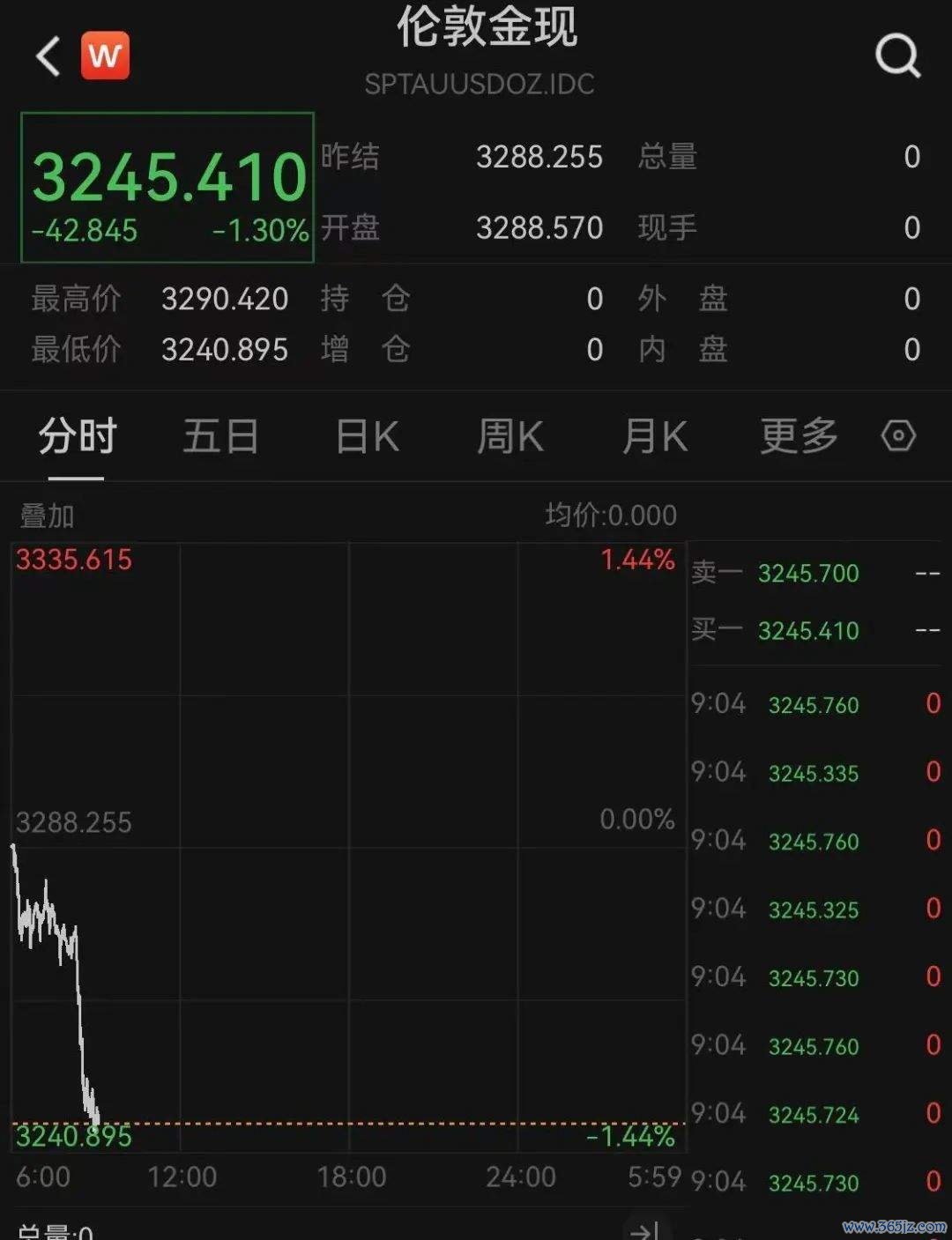Open the 周K chart tab
Image resolution: width=952 pixels, height=1240 pixels.
(x=510, y=437)
